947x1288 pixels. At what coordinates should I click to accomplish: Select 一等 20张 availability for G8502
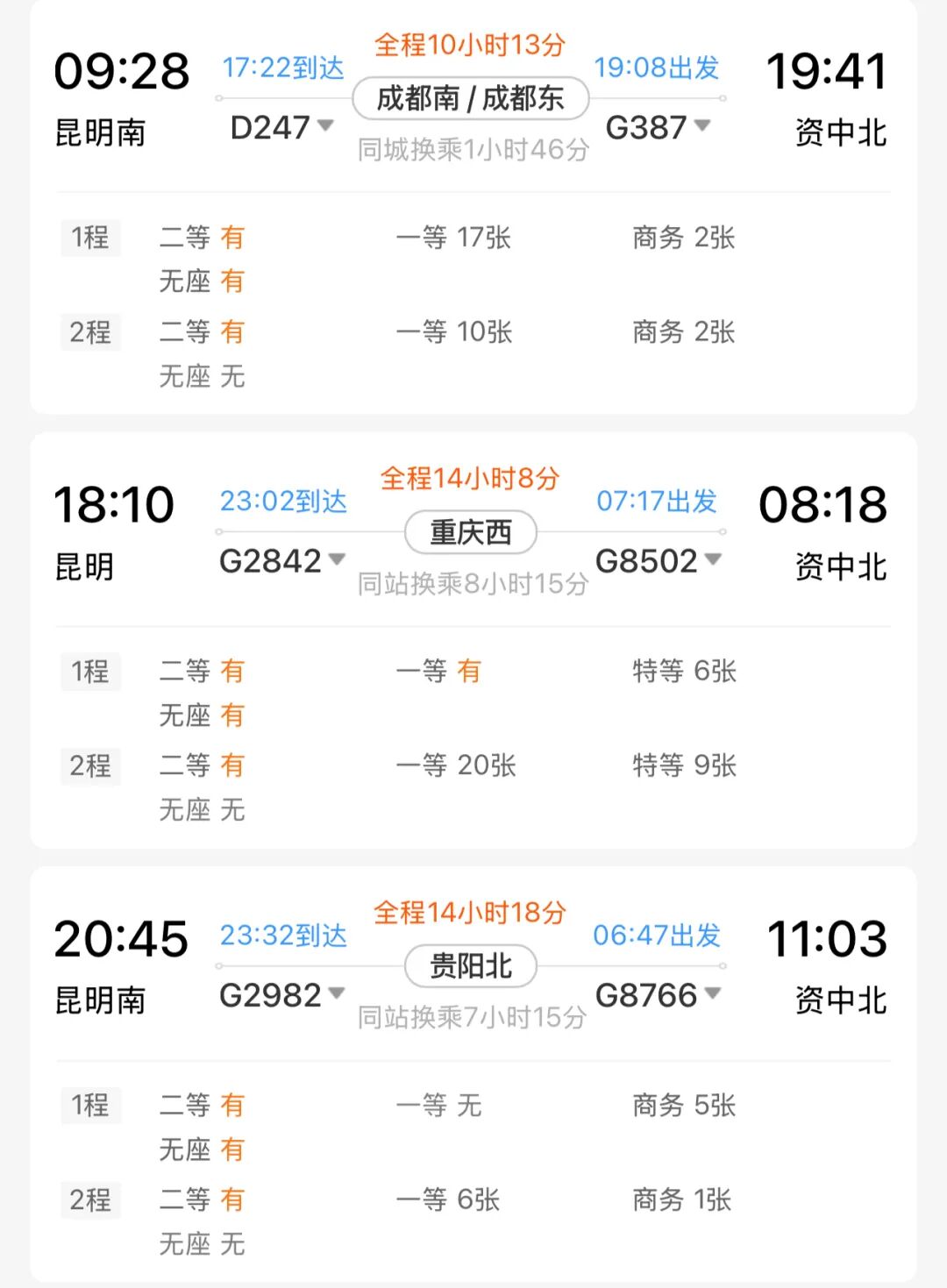pyautogui.click(x=459, y=765)
